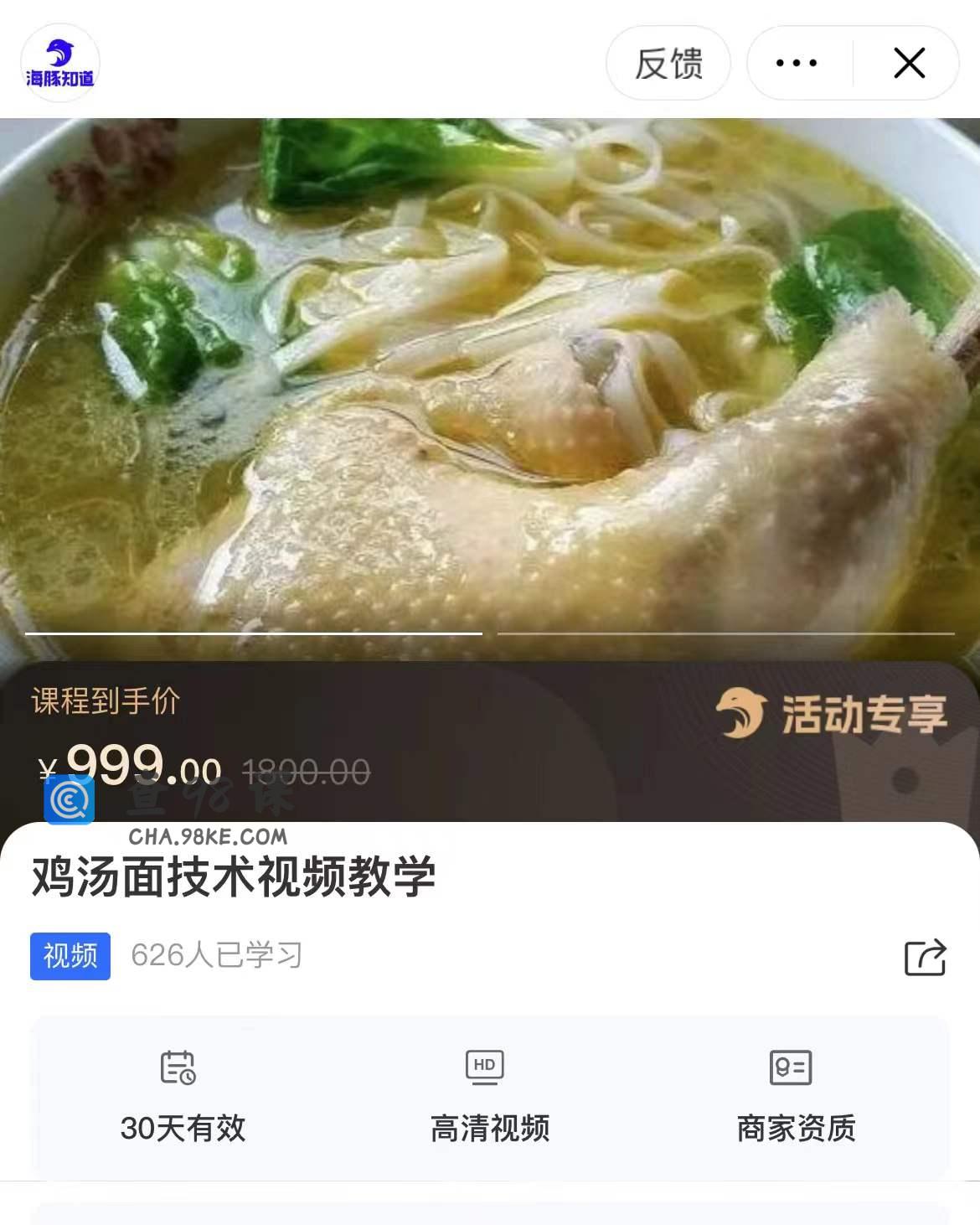Share this chicken noodle soup course

(925, 957)
